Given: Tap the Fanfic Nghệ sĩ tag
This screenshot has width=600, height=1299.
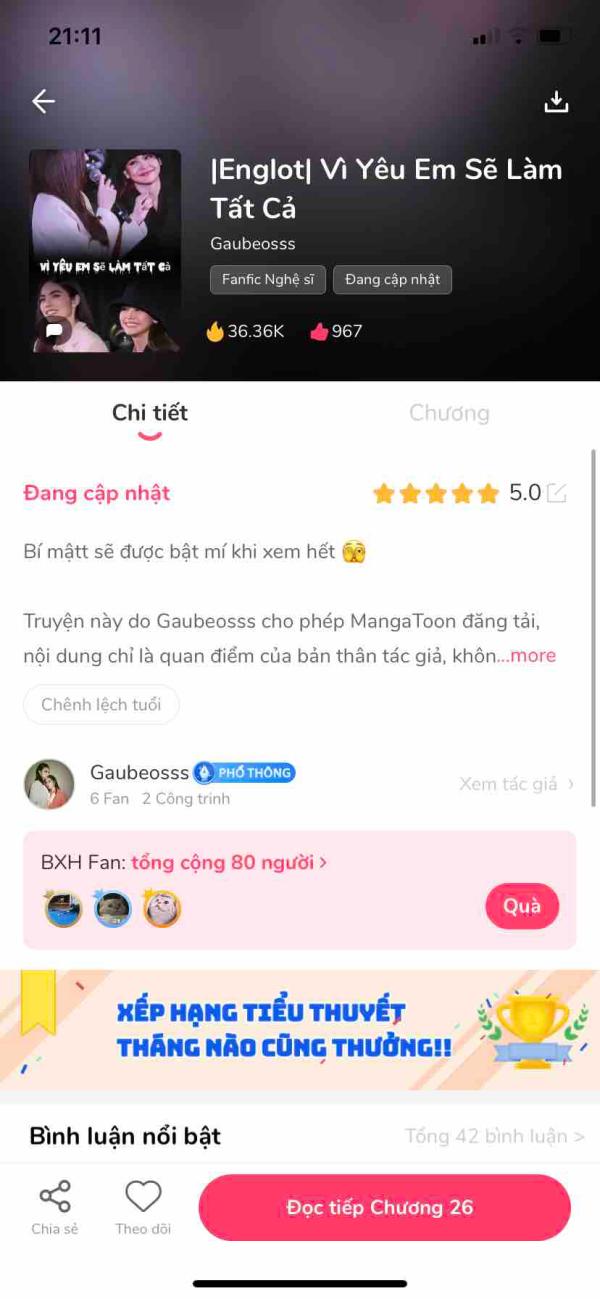Looking at the screenshot, I should point(268,280).
